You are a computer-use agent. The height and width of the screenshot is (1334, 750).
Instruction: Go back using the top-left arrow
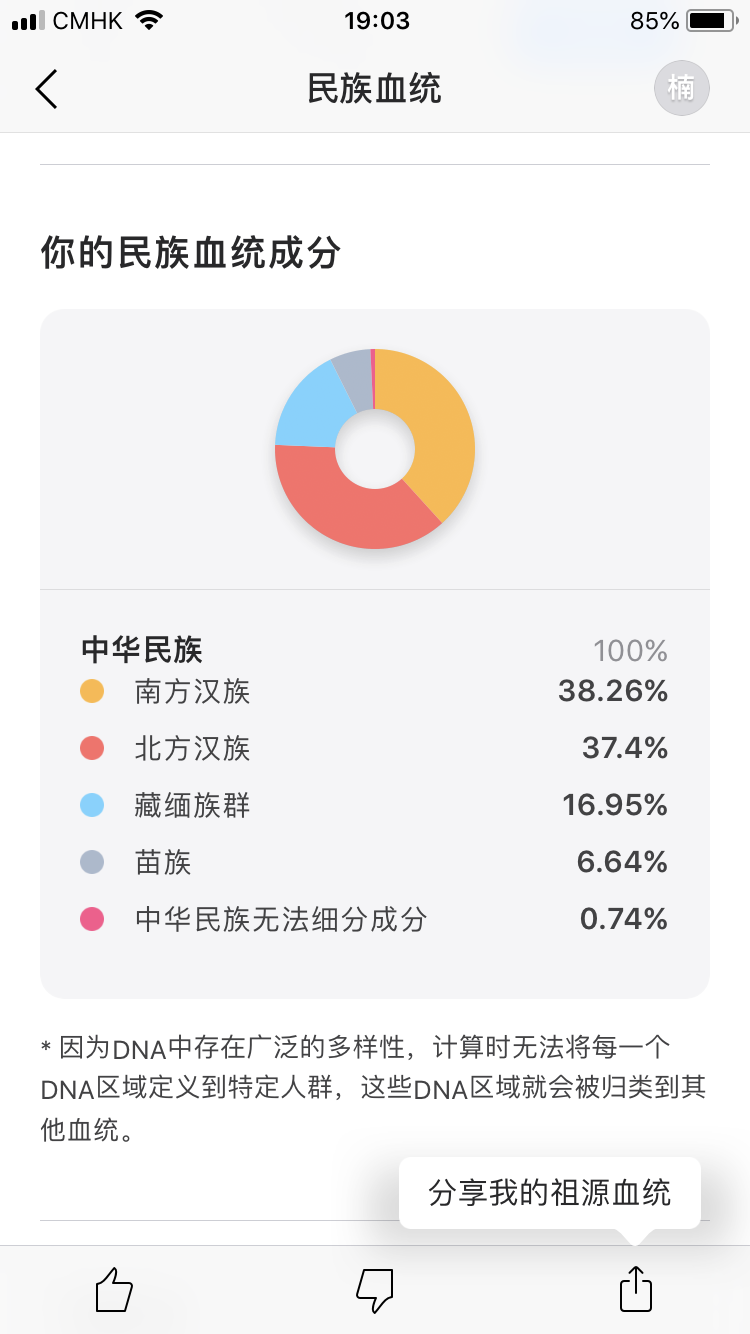pos(46,89)
